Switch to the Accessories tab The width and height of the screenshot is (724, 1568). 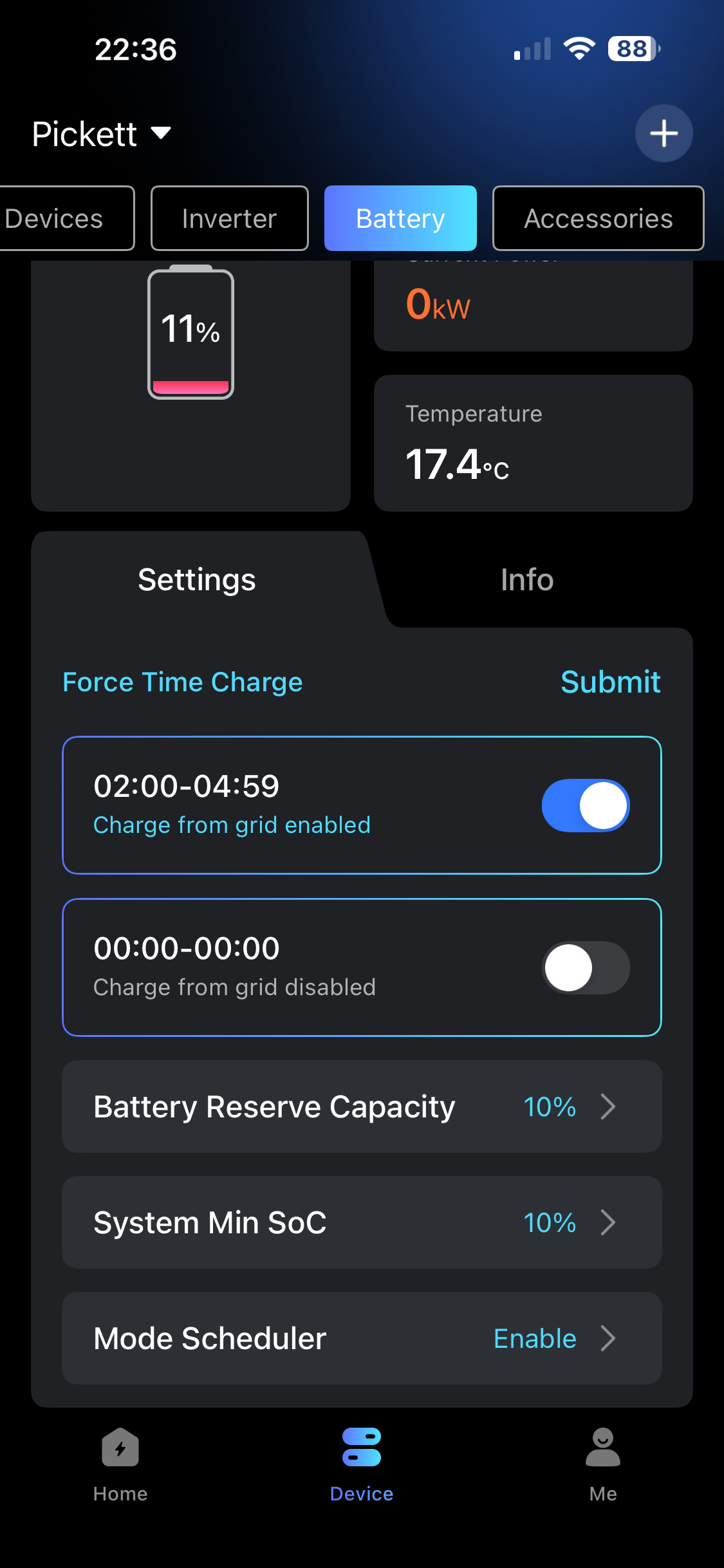(x=598, y=218)
